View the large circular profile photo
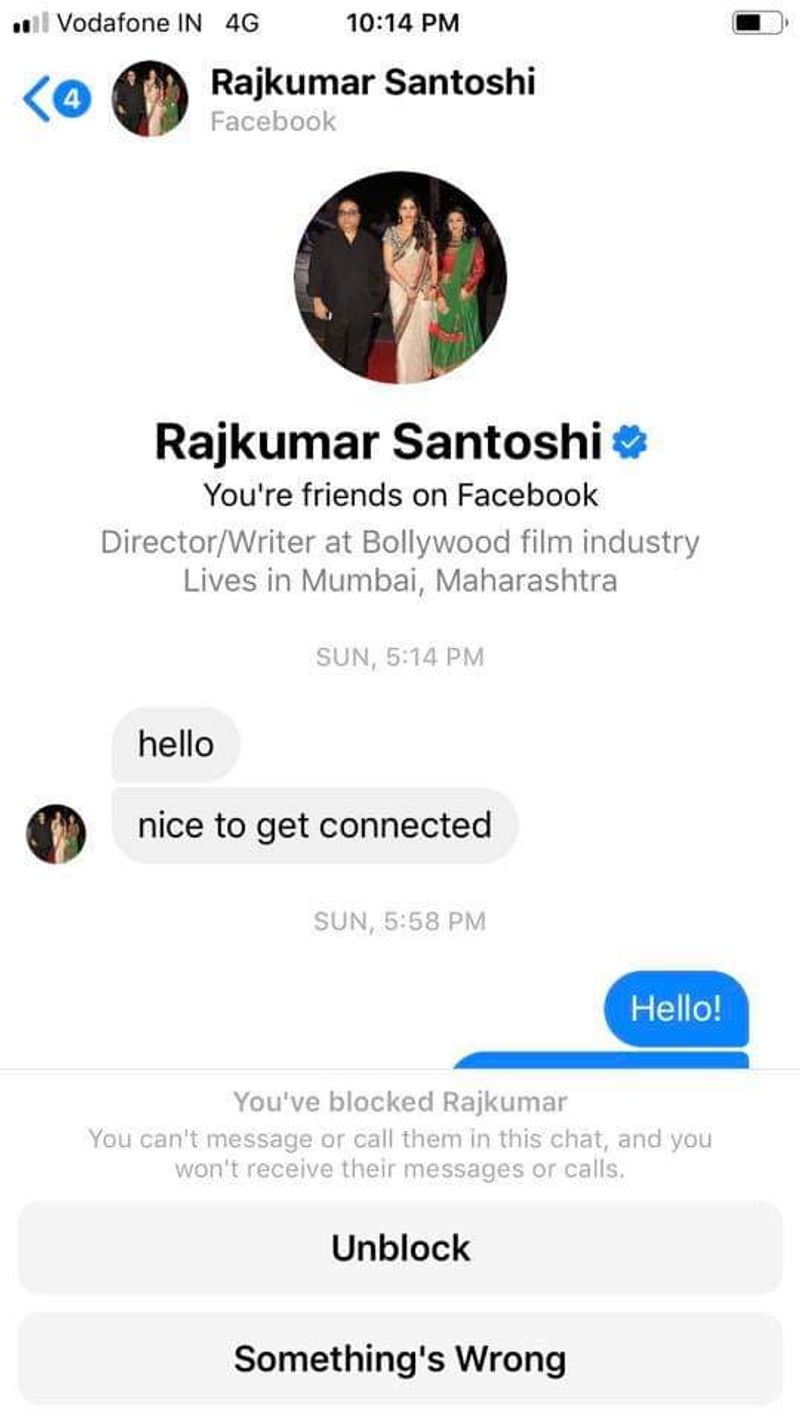Screen dimensions: 800x1422 tap(400, 277)
